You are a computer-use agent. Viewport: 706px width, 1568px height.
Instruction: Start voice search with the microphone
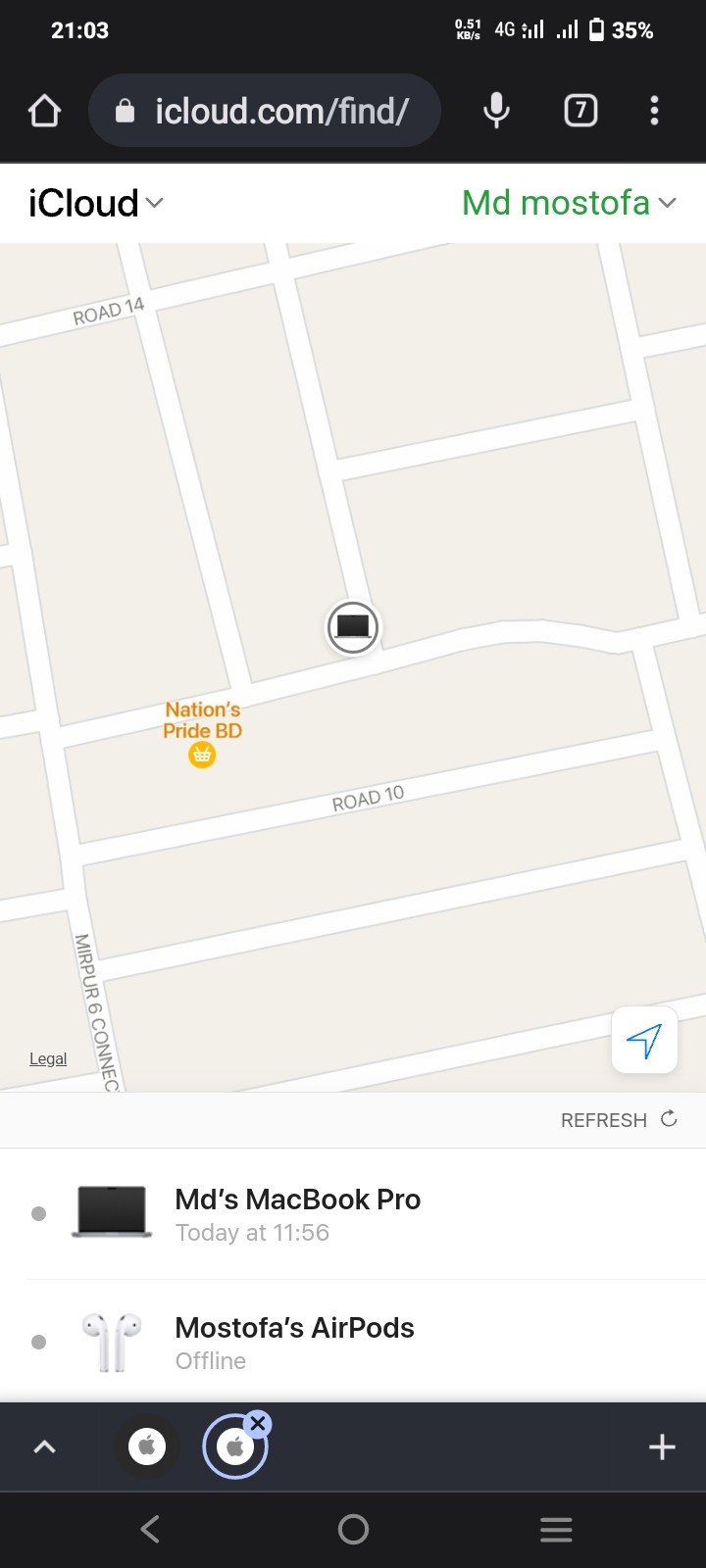496,111
